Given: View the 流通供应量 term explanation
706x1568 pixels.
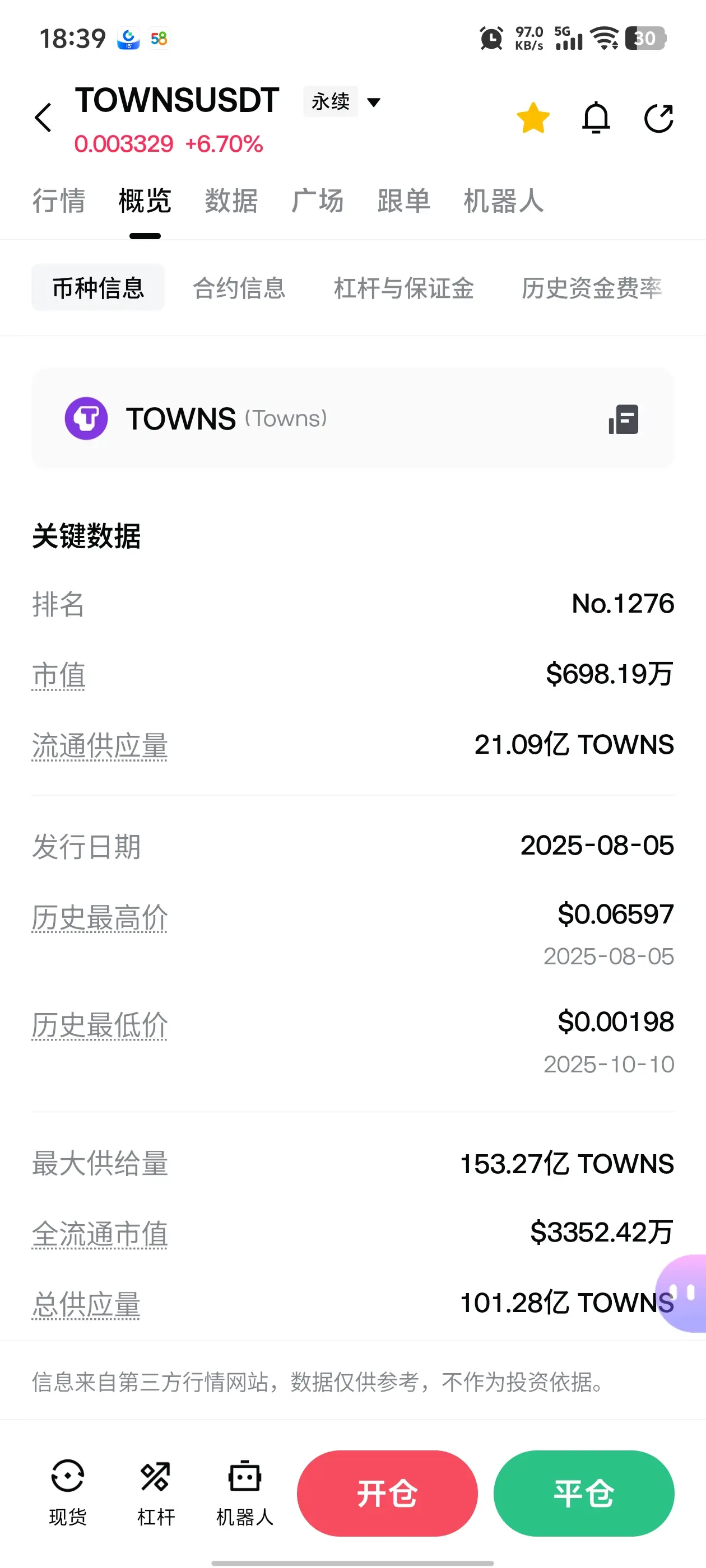Looking at the screenshot, I should tap(99, 746).
